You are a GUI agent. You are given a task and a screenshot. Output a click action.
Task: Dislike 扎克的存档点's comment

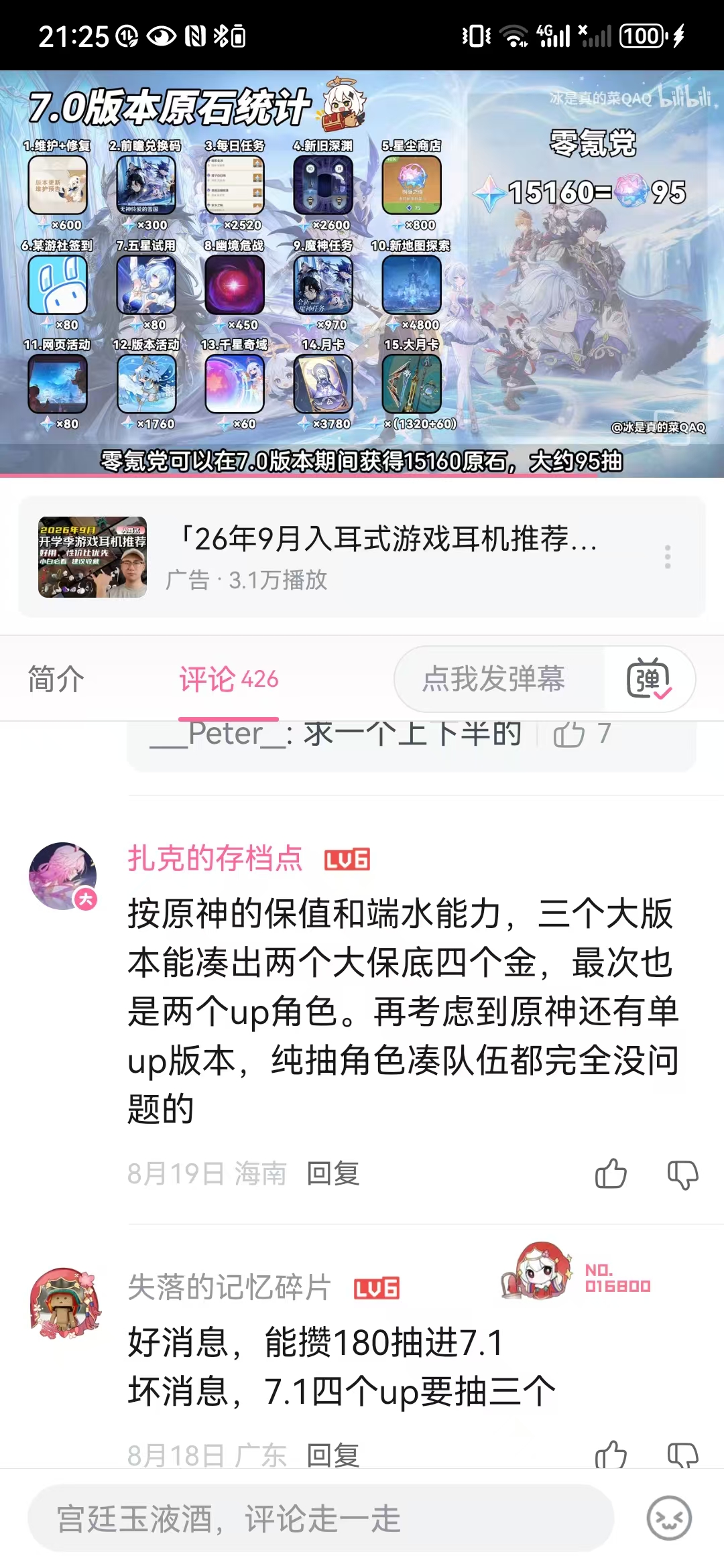683,1173
